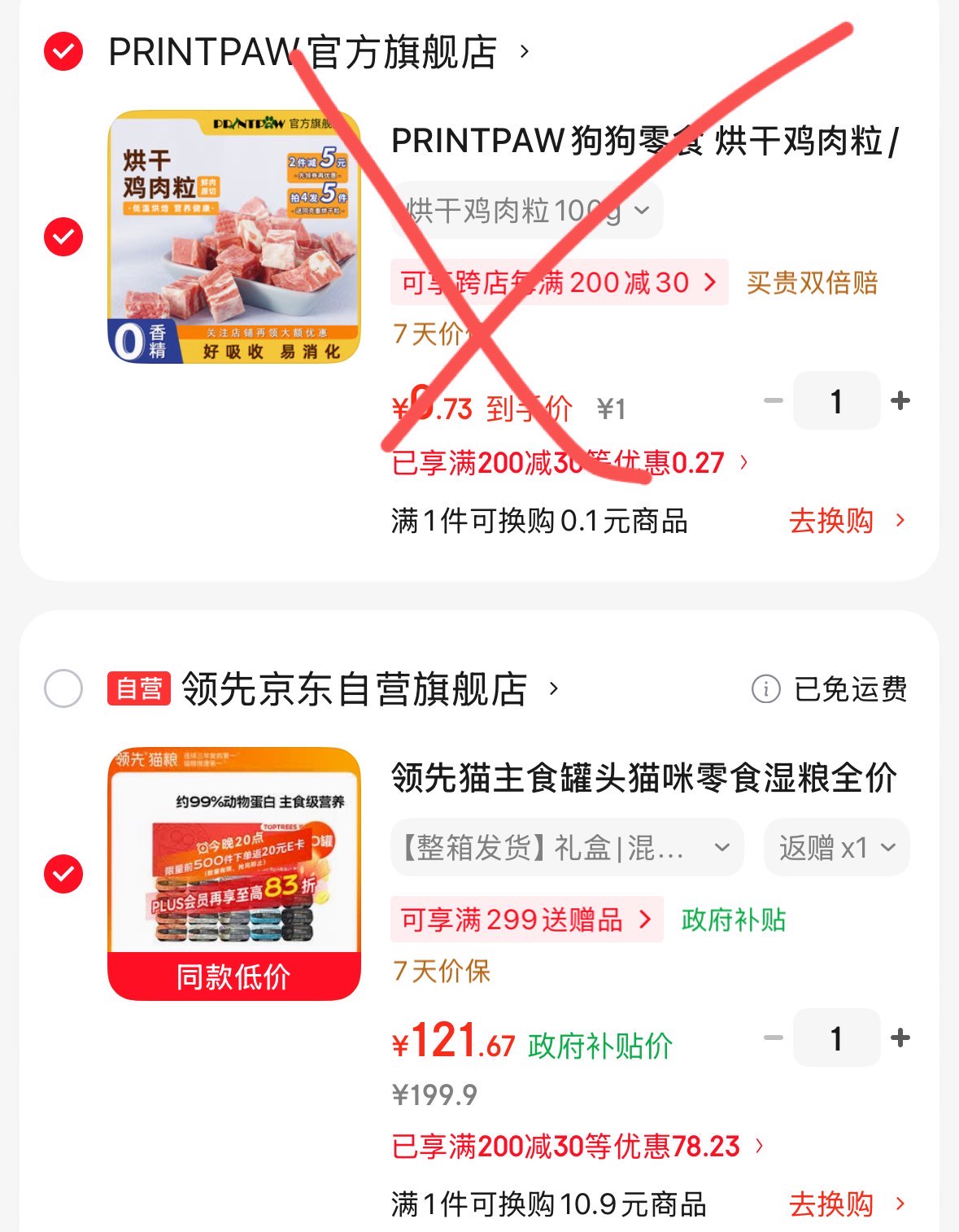This screenshot has width=959, height=1232.
Task: Deselect the 领先猫主食罐头 item checkbox
Action: [63, 874]
